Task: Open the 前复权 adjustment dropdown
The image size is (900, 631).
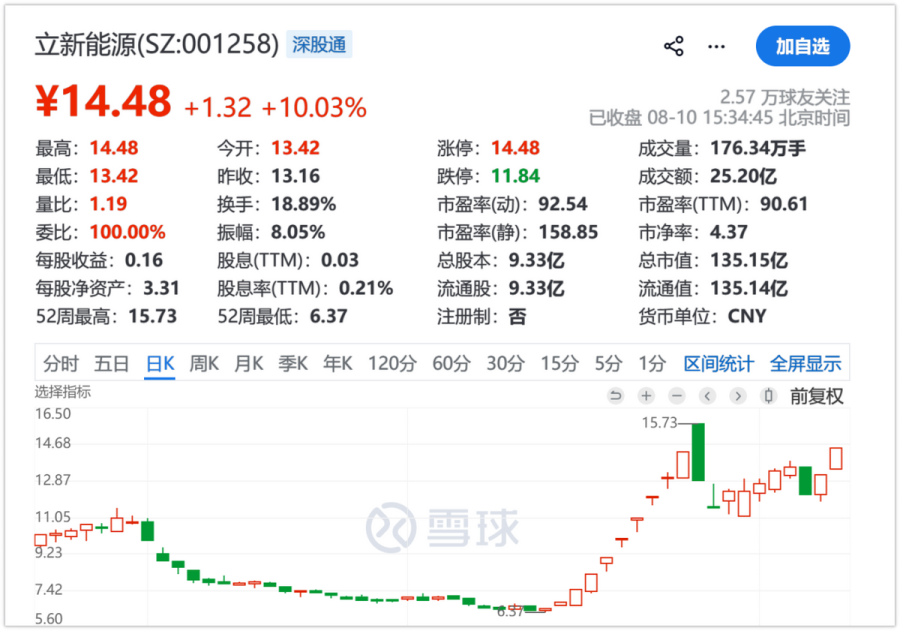Action: point(816,396)
